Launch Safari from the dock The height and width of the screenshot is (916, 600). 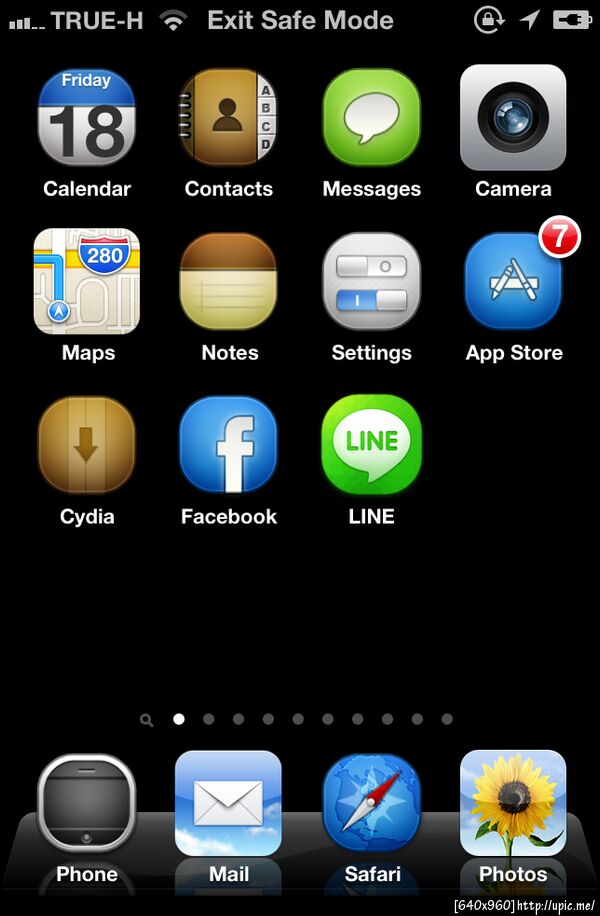coord(371,804)
